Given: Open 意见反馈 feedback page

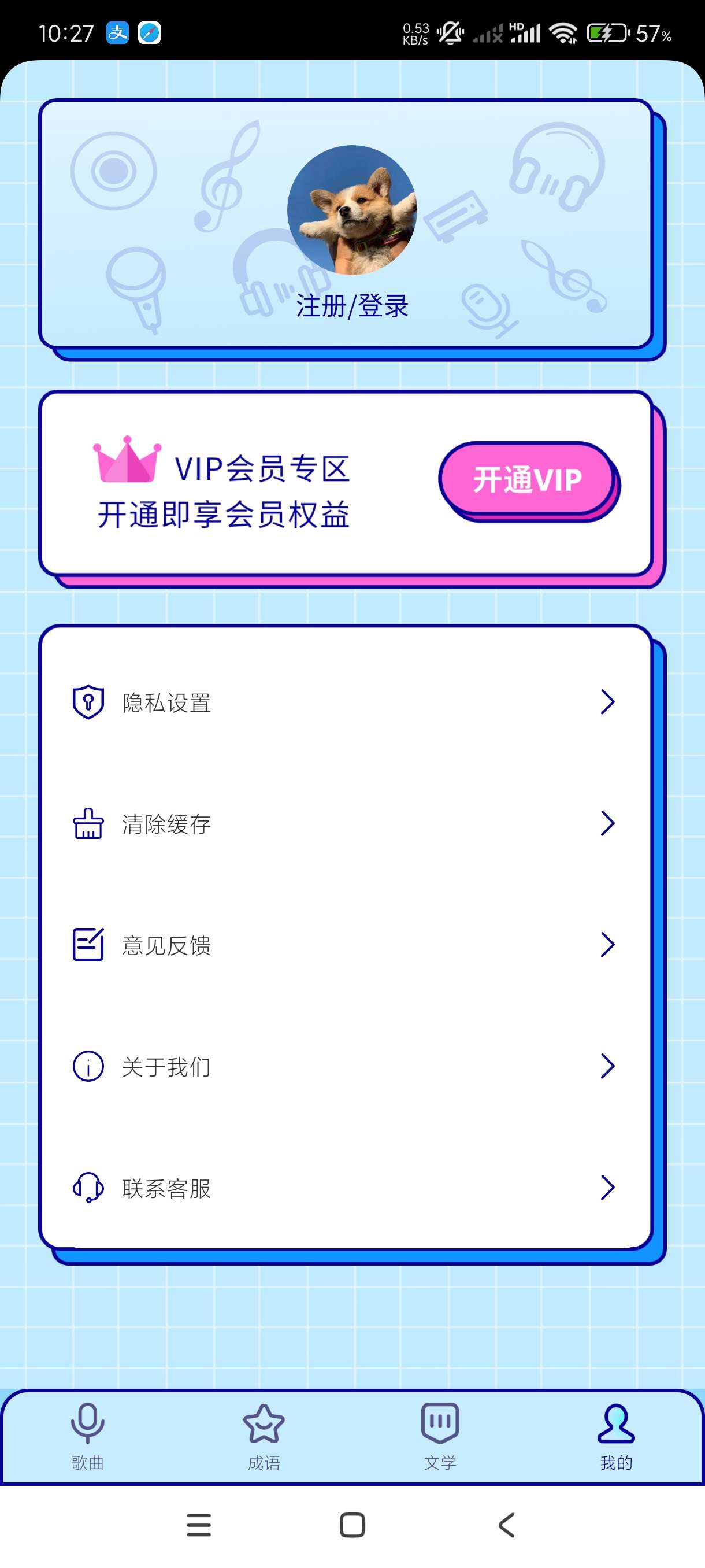Looking at the screenshot, I should coord(344,945).
